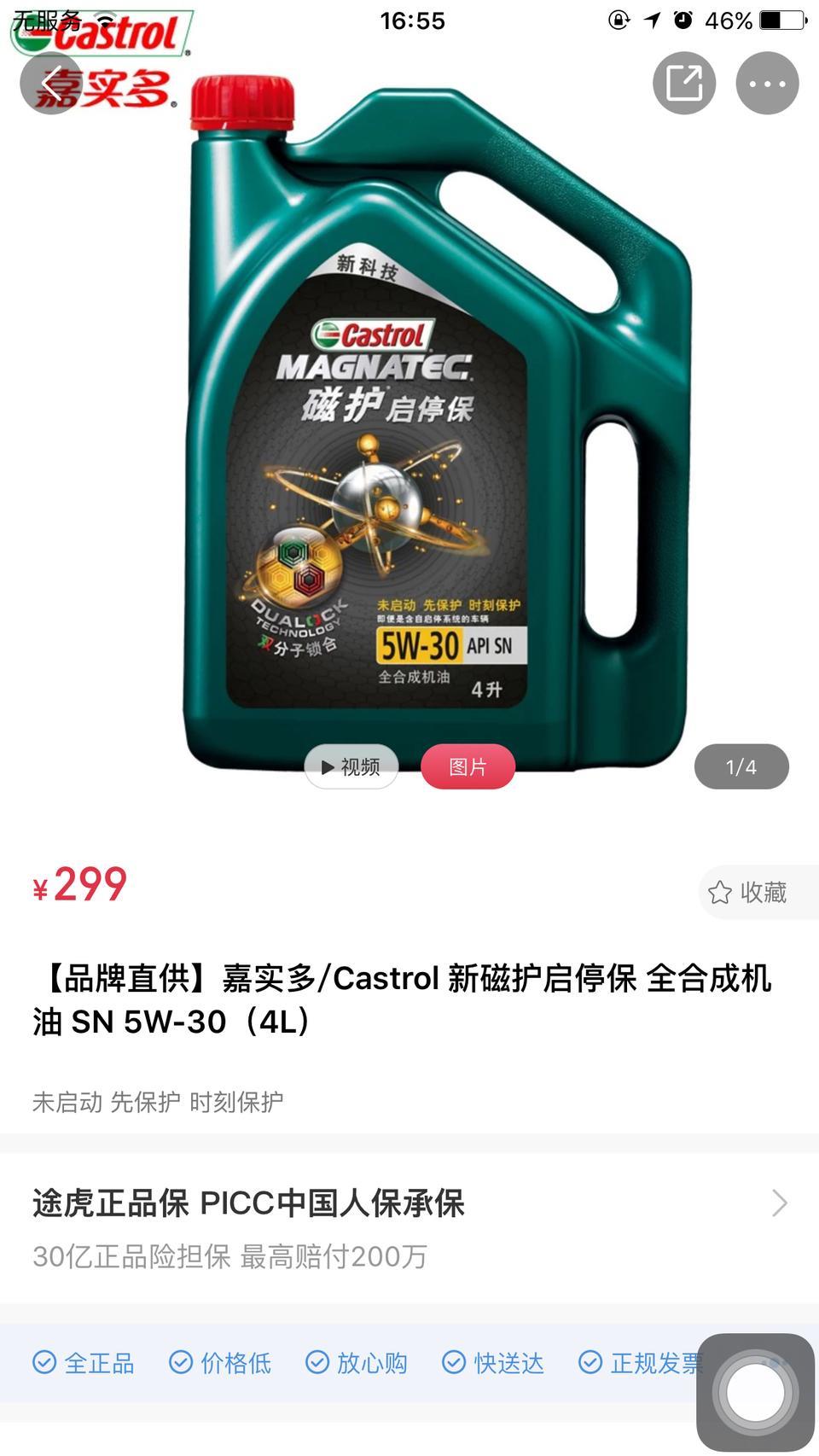The height and width of the screenshot is (1456, 819).
Task: Open the AssistiveTouch floating button
Action: click(x=755, y=1392)
